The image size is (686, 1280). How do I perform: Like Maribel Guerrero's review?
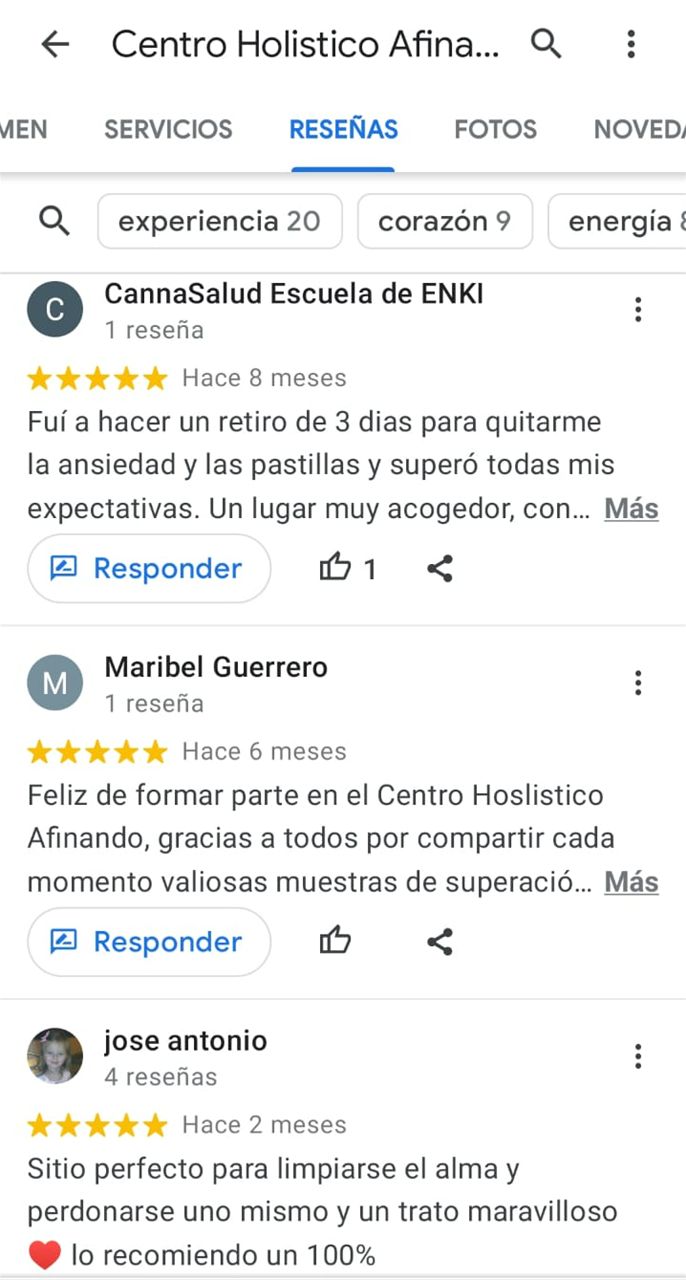tap(336, 941)
